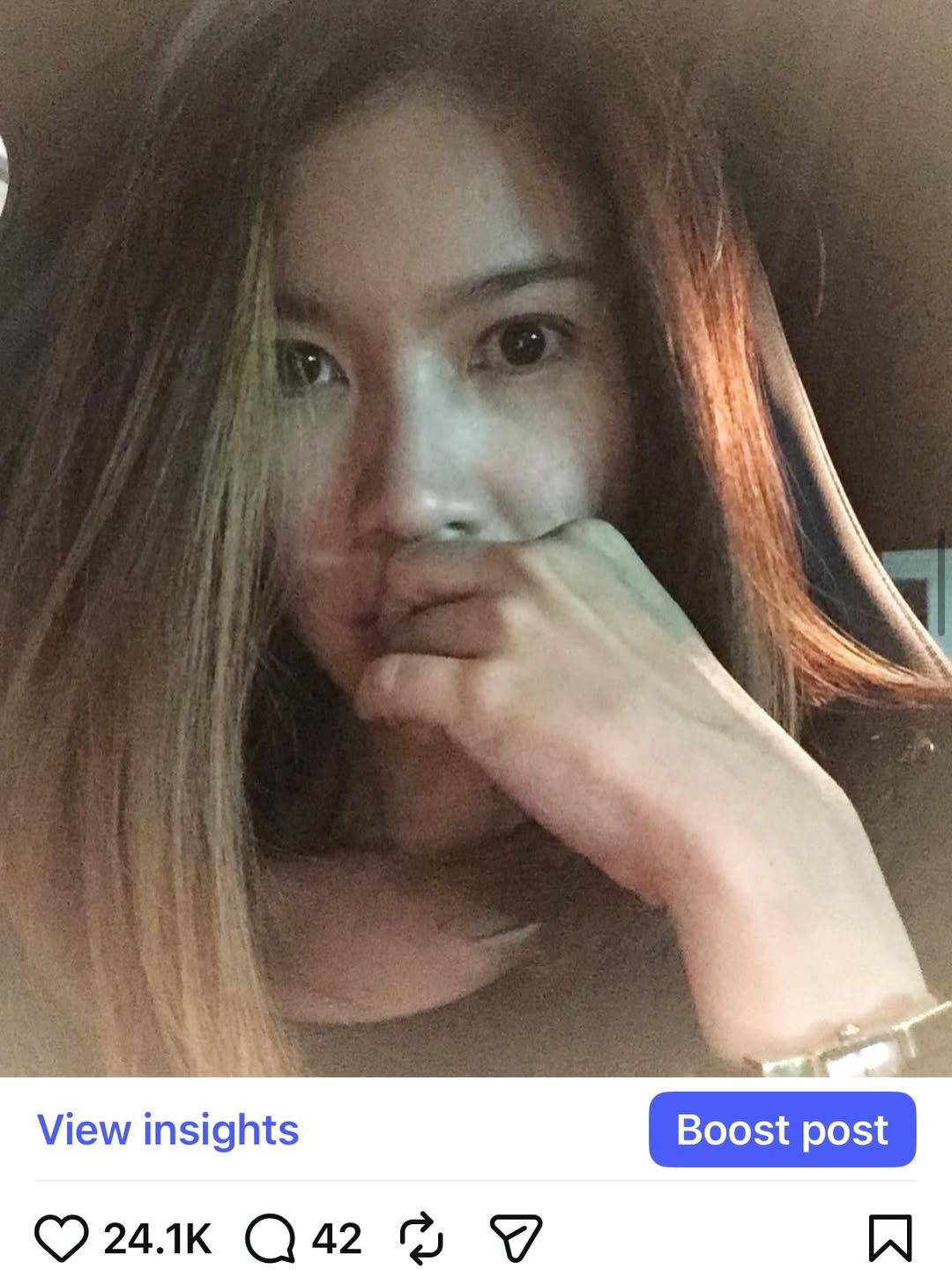952x1270 pixels.
Task: Tap the Boost post button
Action: 782,1130
